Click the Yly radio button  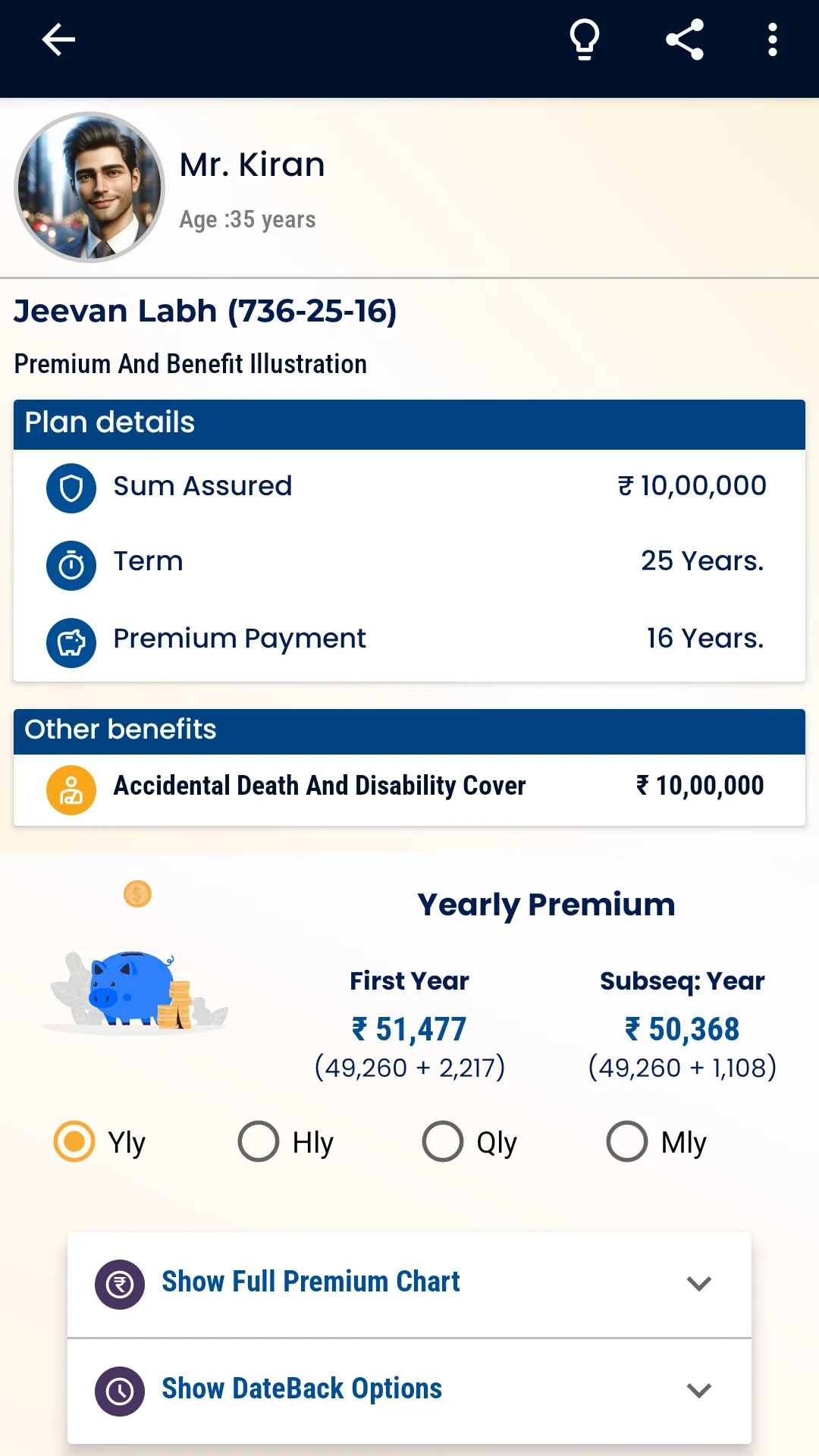tap(73, 1141)
